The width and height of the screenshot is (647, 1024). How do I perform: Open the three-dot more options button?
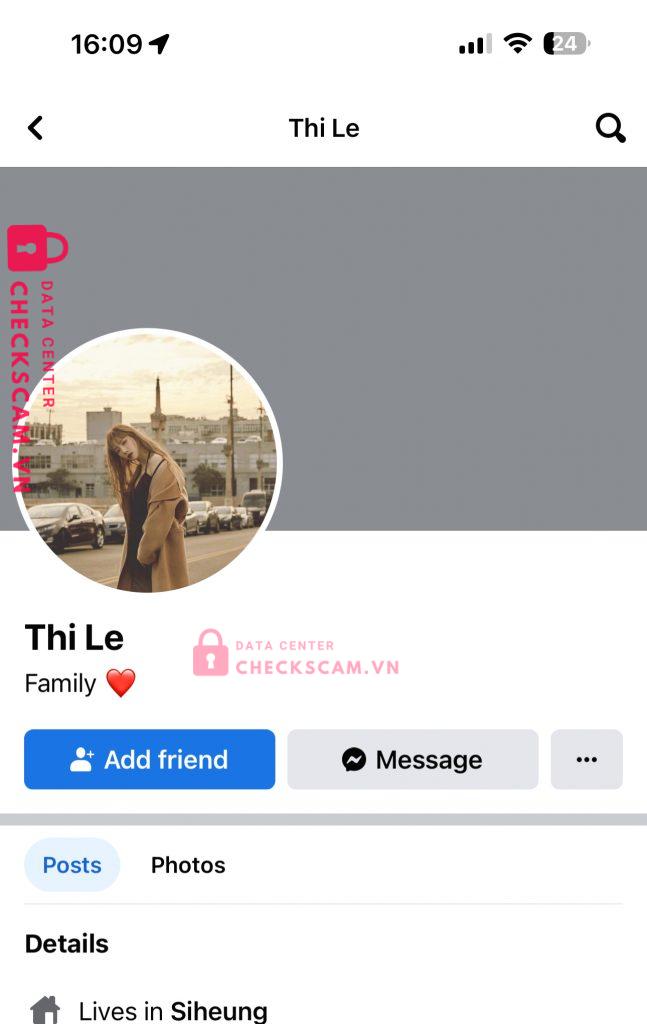pyautogui.click(x=587, y=760)
